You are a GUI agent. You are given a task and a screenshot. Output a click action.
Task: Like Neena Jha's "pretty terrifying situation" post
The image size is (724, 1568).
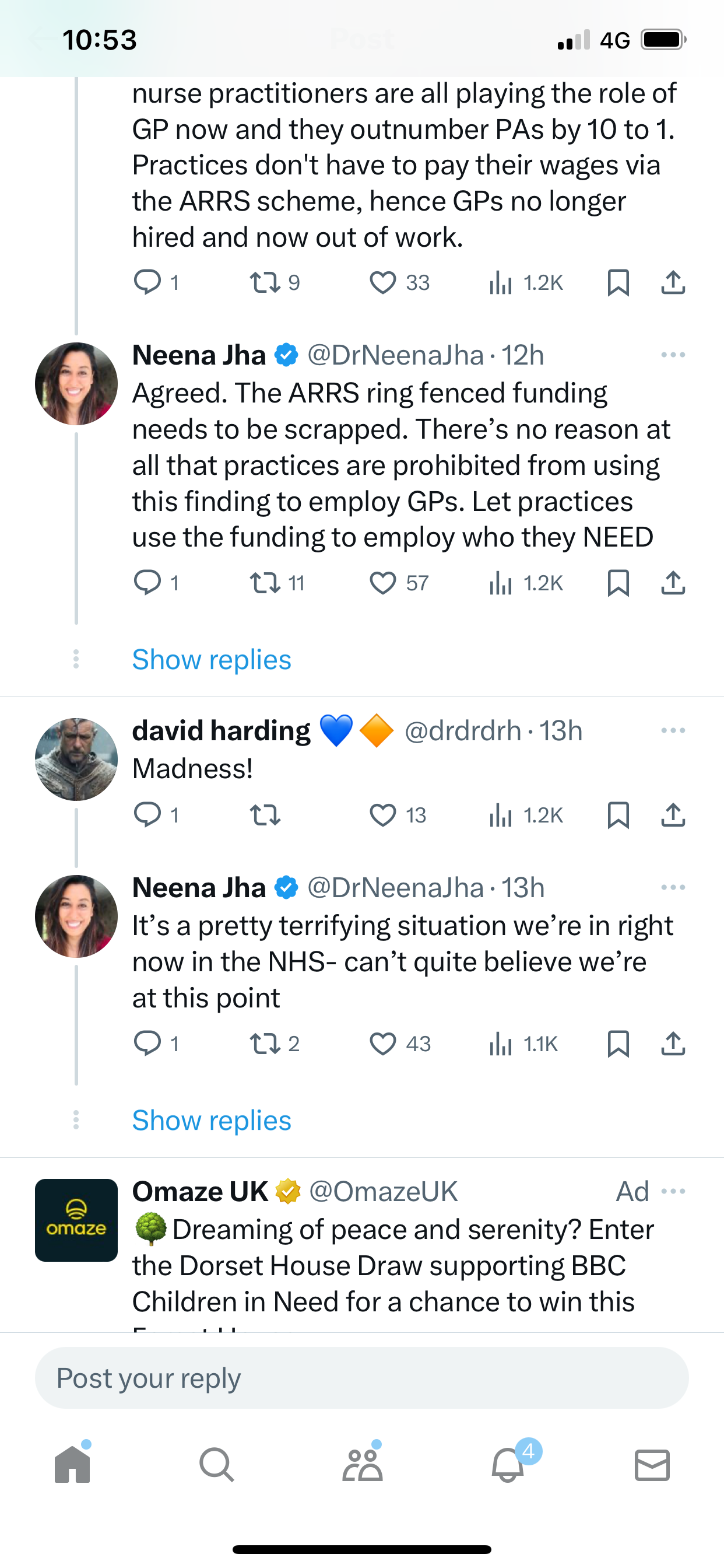pyautogui.click(x=384, y=1044)
